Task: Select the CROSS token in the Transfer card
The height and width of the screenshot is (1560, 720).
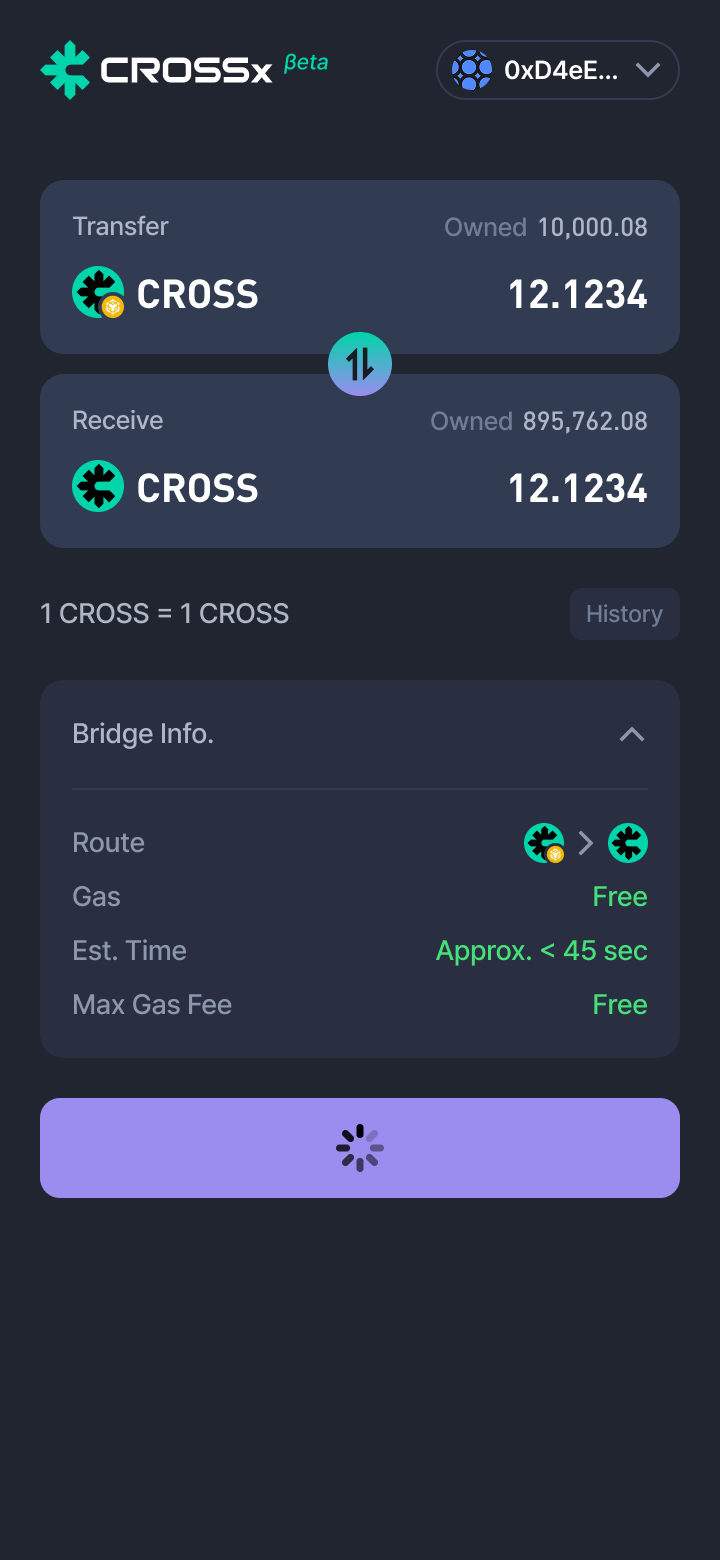Action: point(166,294)
